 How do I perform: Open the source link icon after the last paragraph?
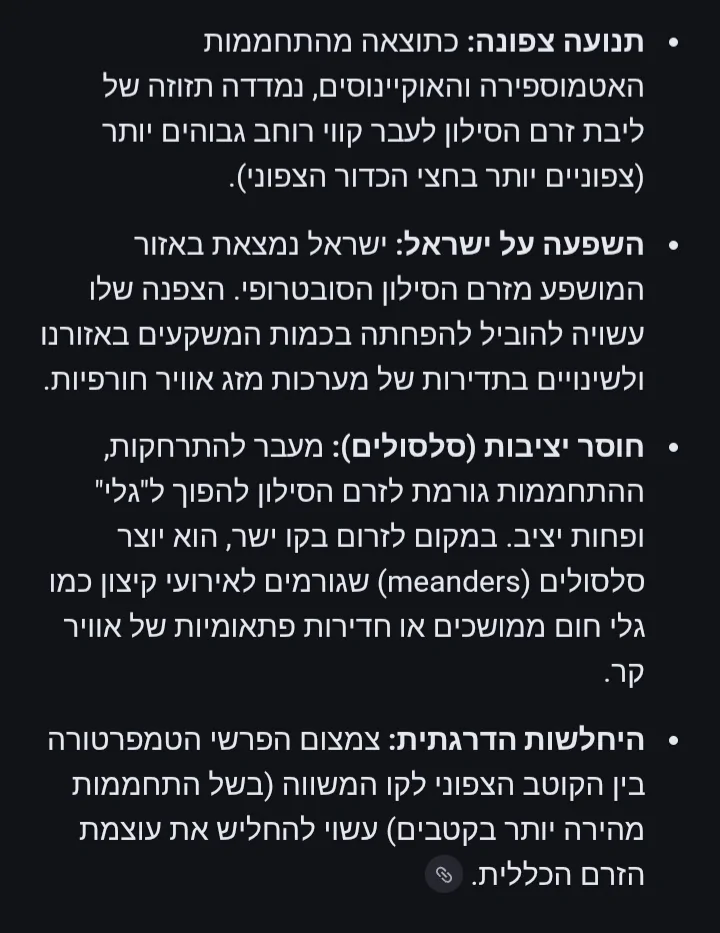443,874
